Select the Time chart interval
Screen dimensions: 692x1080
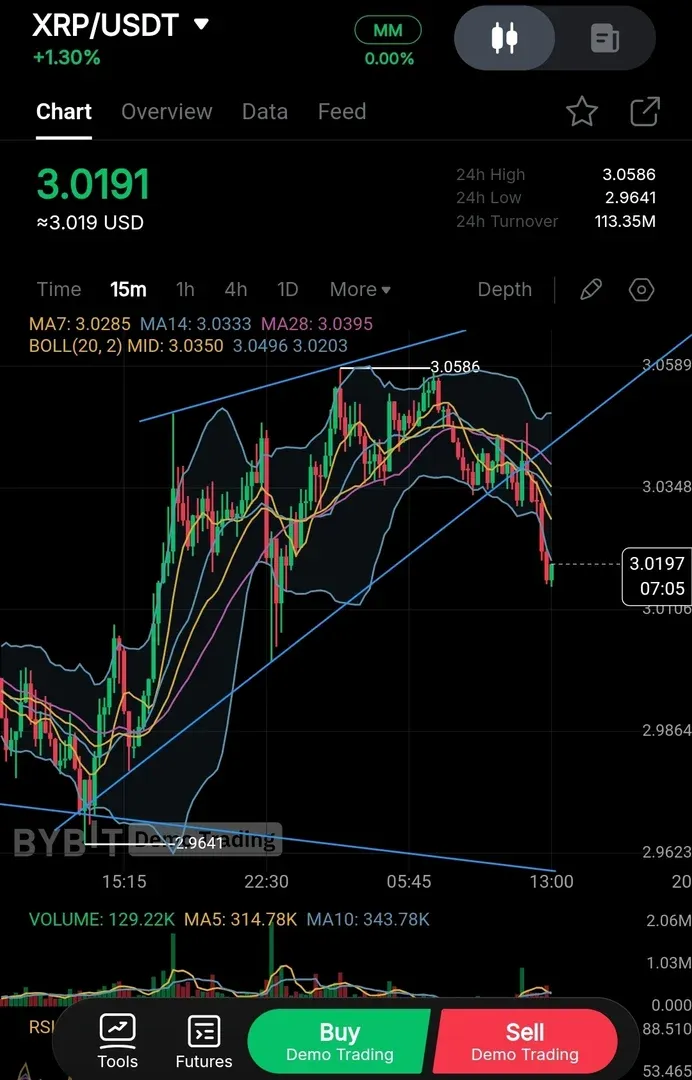point(59,289)
